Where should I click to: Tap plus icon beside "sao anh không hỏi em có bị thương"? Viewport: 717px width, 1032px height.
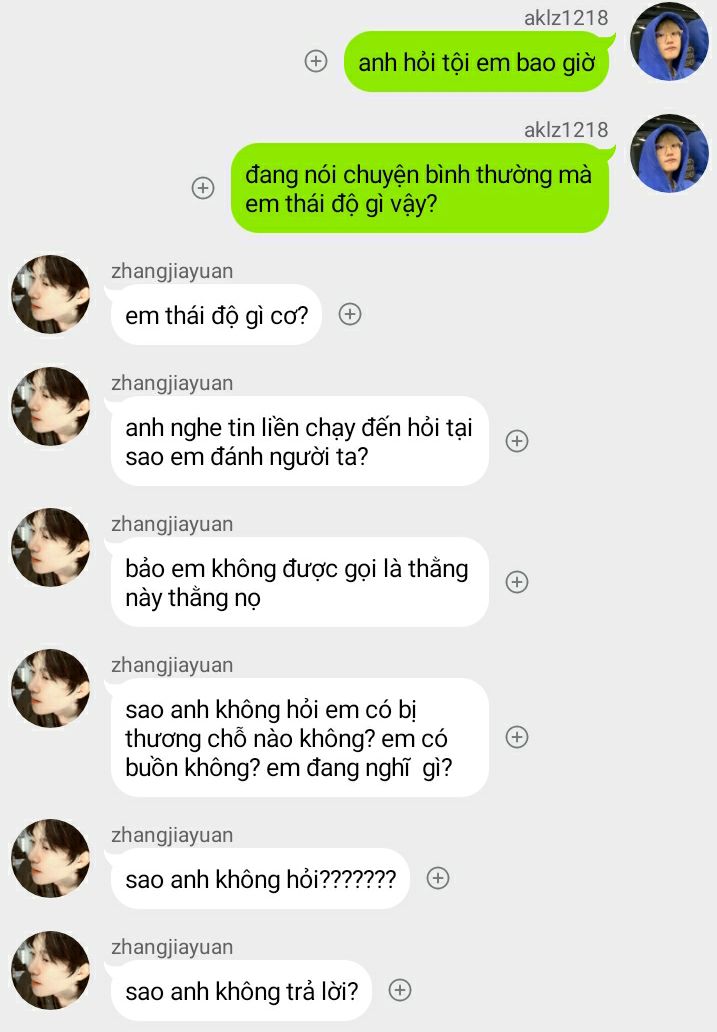click(x=517, y=737)
